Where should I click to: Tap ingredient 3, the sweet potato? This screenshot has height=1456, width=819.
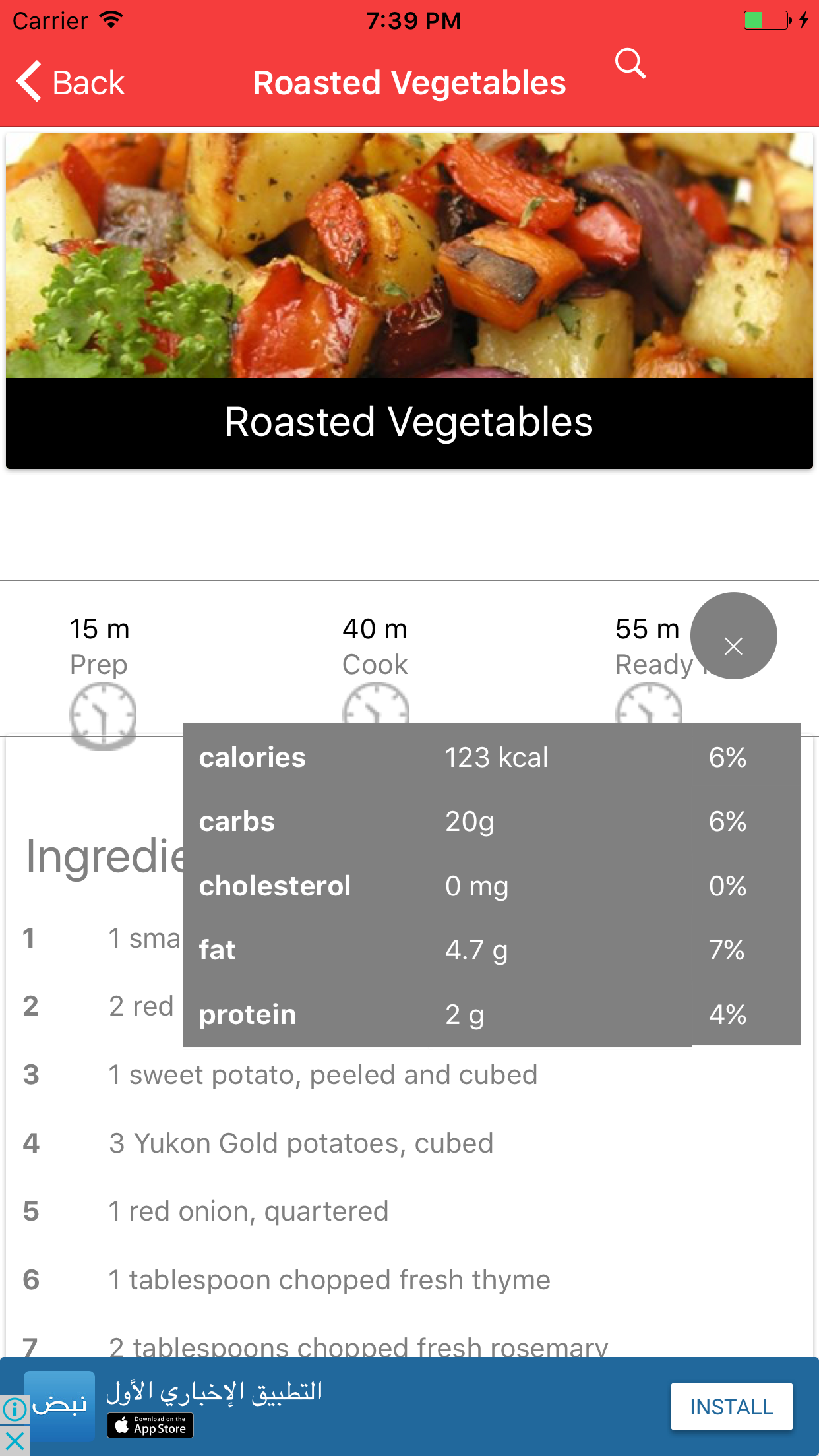coord(322,1074)
